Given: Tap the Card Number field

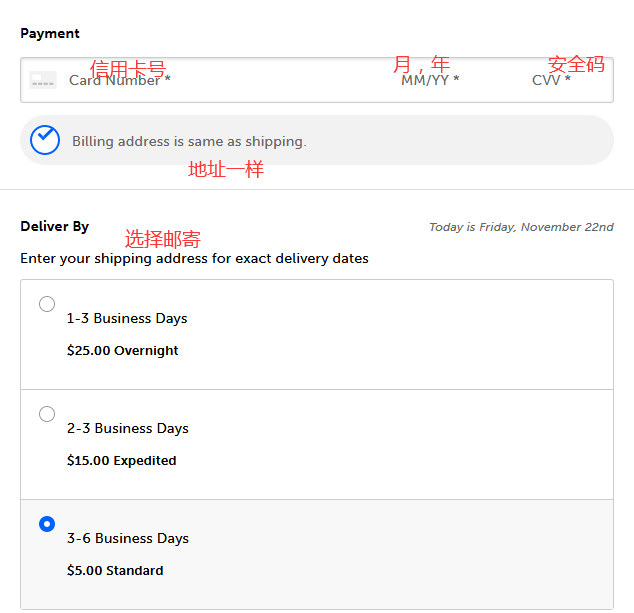Looking at the screenshot, I should 200,80.
